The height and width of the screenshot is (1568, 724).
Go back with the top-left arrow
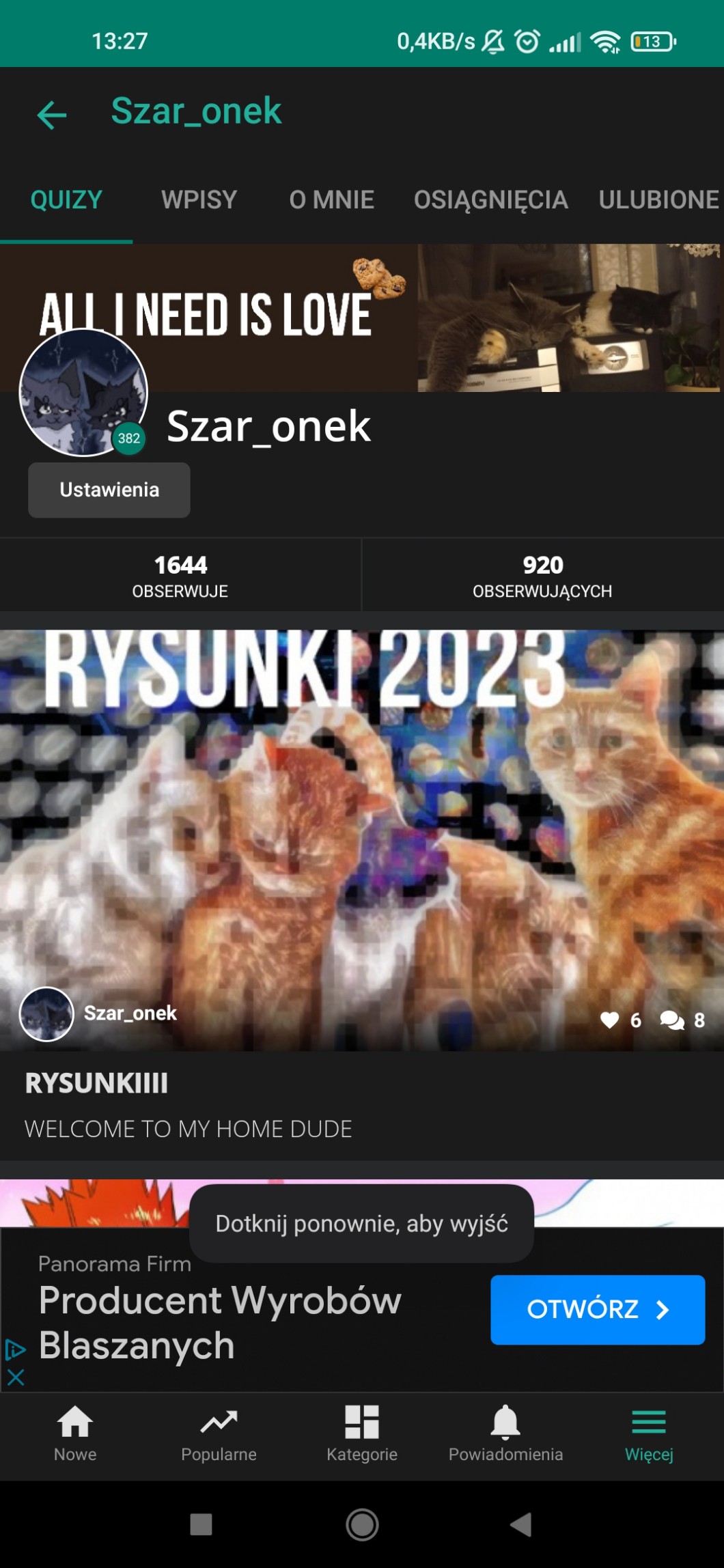point(51,115)
